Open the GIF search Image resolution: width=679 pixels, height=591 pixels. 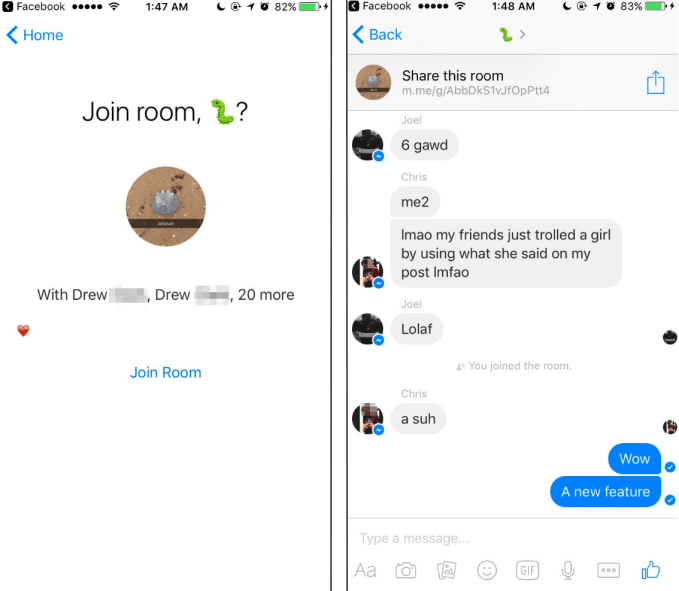pos(527,570)
